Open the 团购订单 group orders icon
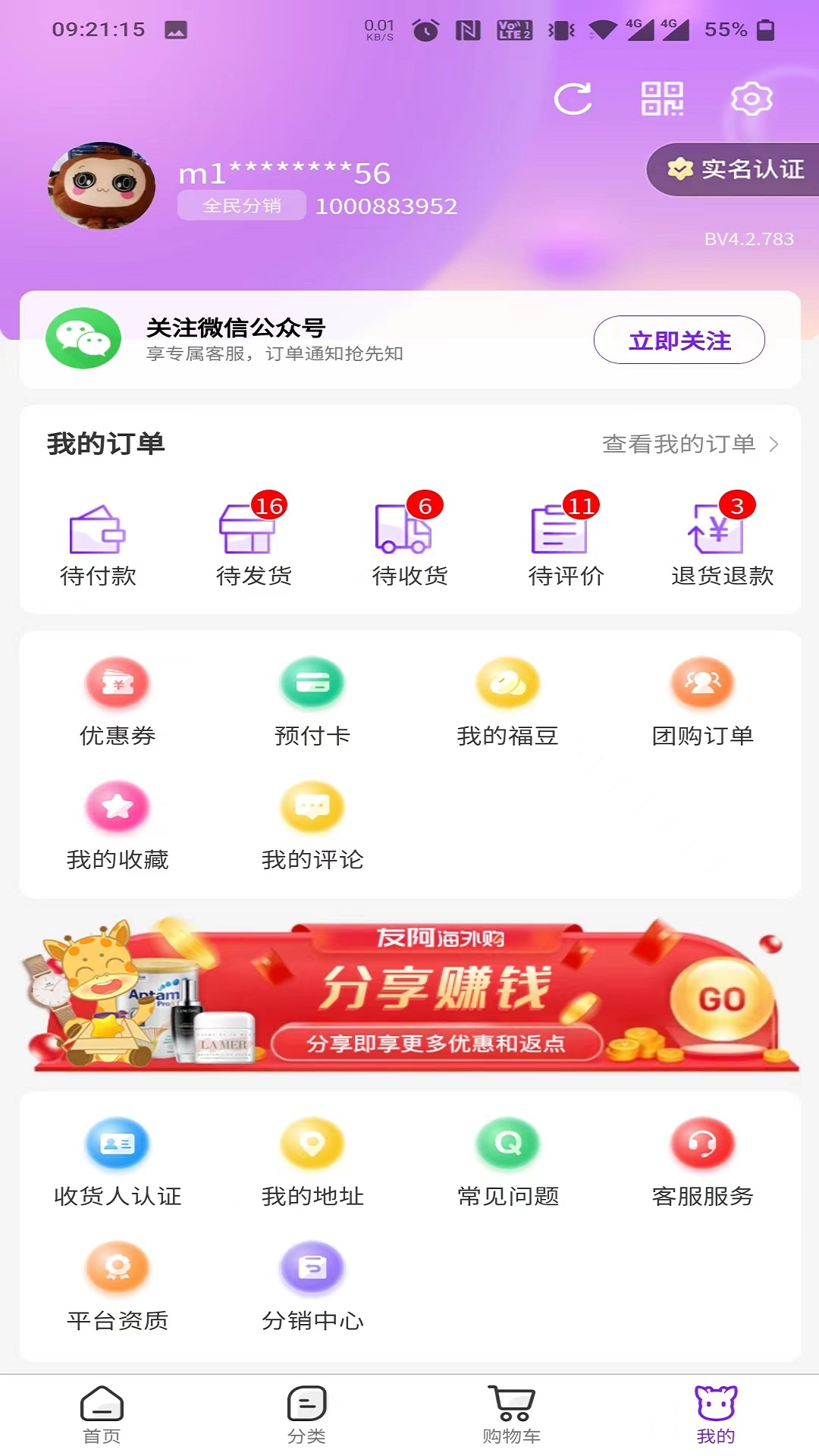819x1456 pixels. pyautogui.click(x=702, y=685)
